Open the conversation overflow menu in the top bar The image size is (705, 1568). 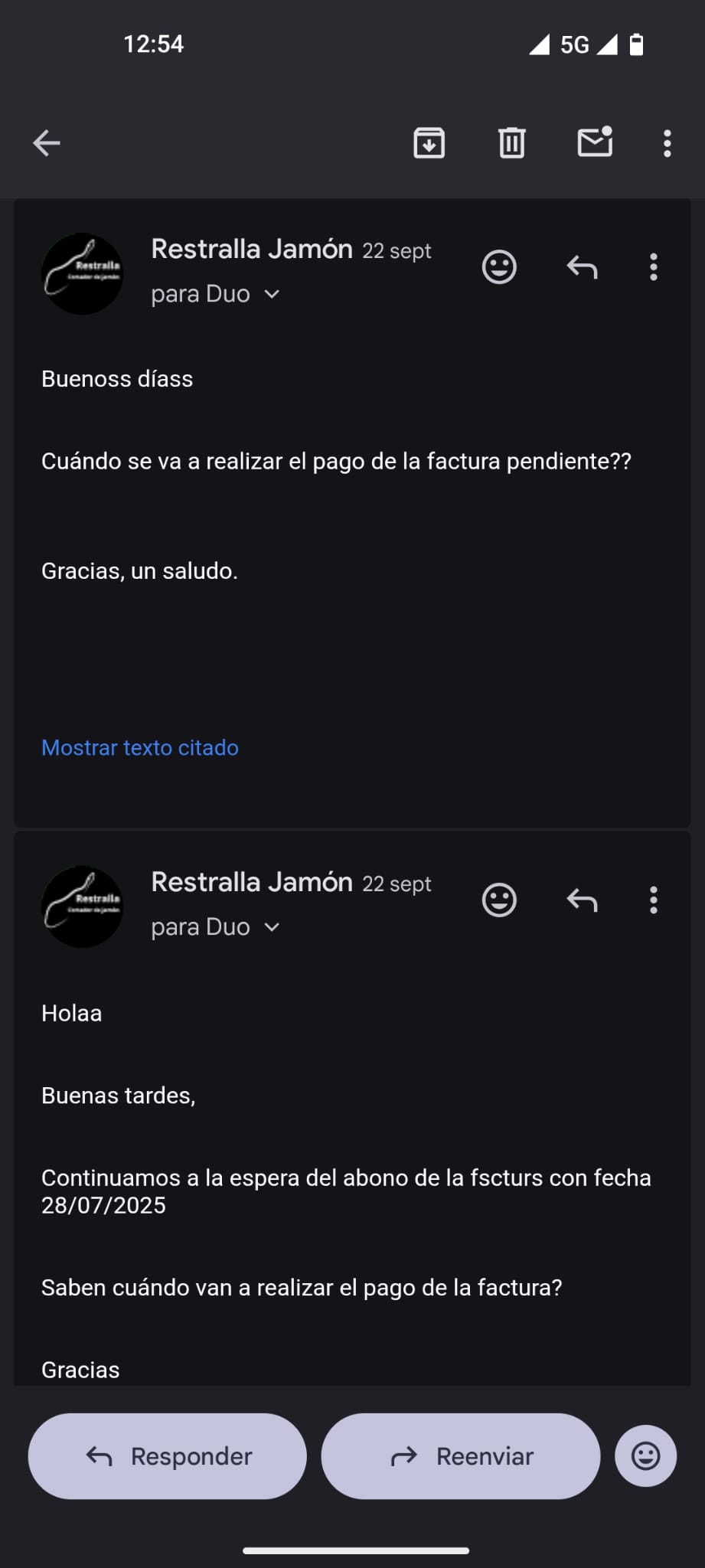click(x=667, y=143)
